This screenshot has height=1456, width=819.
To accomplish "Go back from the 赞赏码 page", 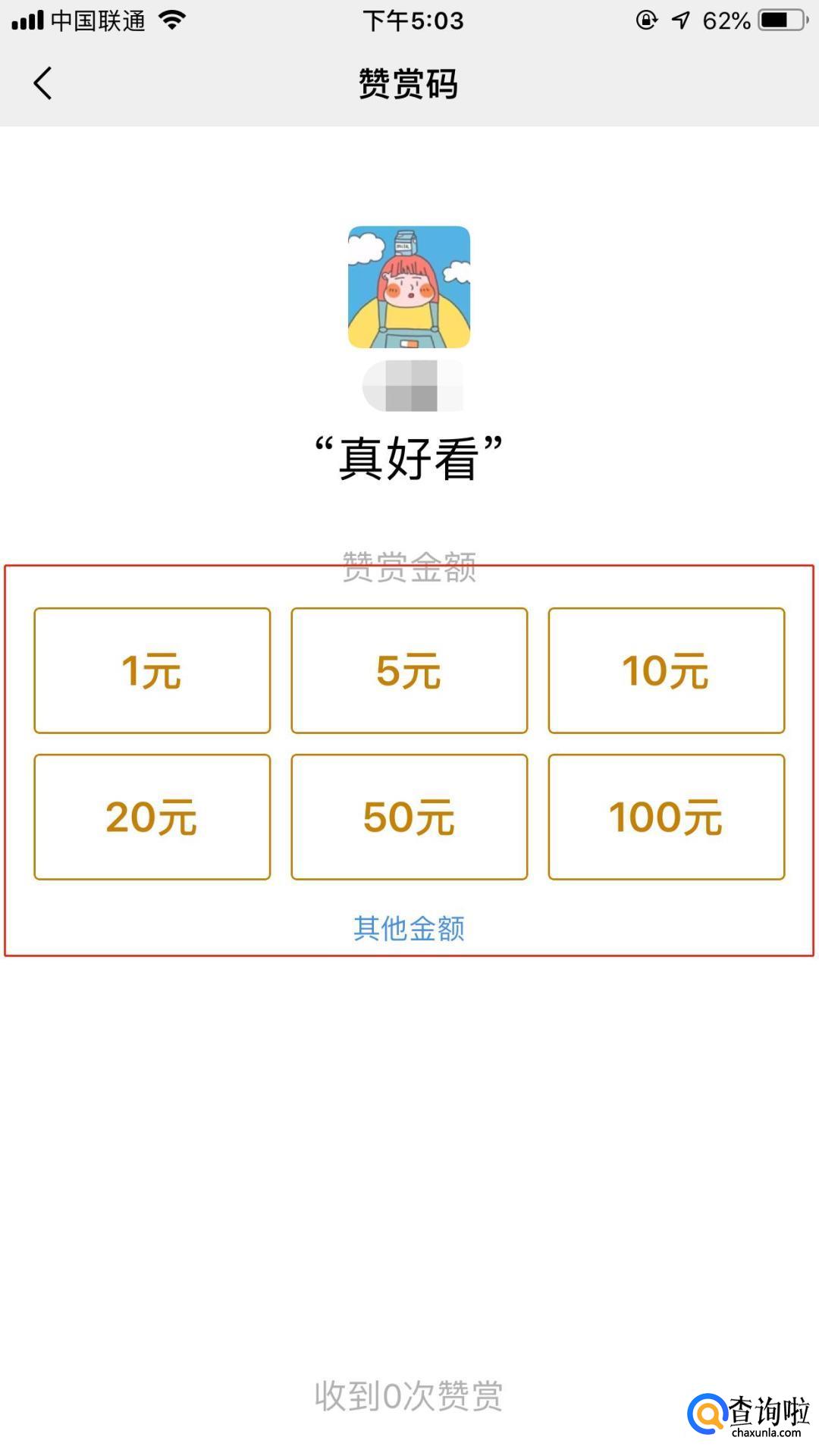I will [x=43, y=83].
